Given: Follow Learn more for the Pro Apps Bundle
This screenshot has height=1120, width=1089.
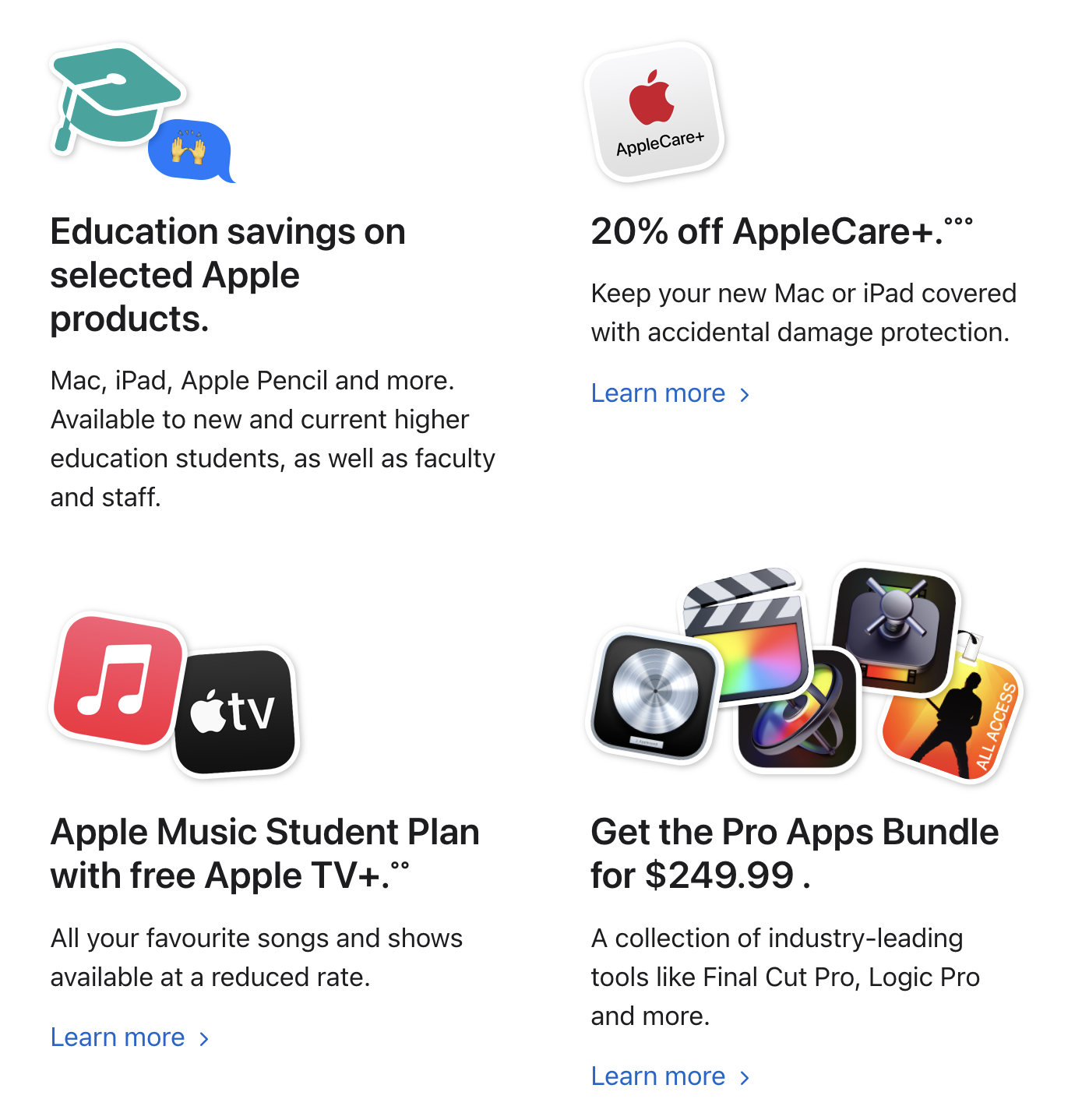Looking at the screenshot, I should 669,1076.
